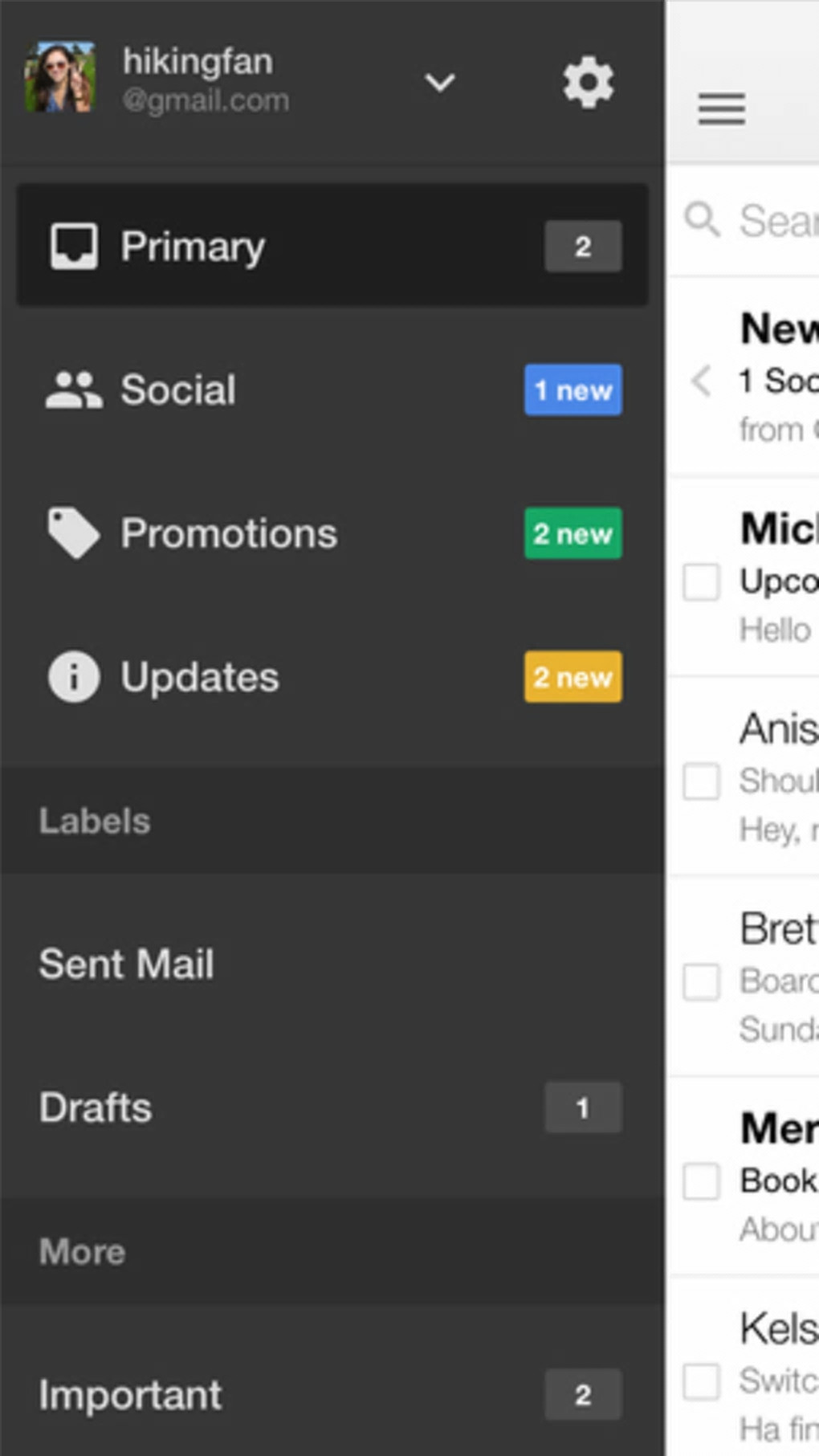Select the checkbox by the Kels… email
Viewport: 819px width, 1456px height.
coord(701,1381)
